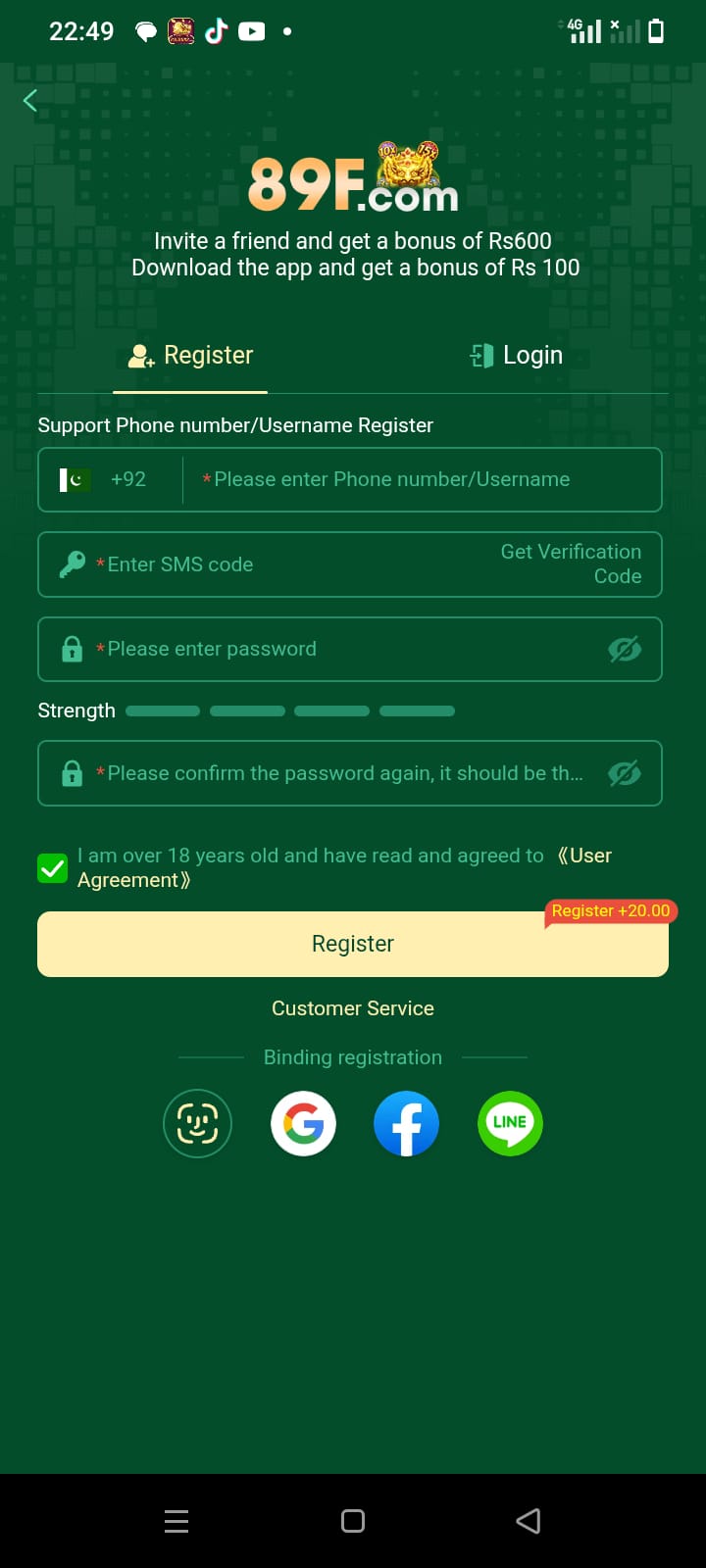Screen dimensions: 706x1568
Task: Tap the confirm password field
Action: pos(333,773)
